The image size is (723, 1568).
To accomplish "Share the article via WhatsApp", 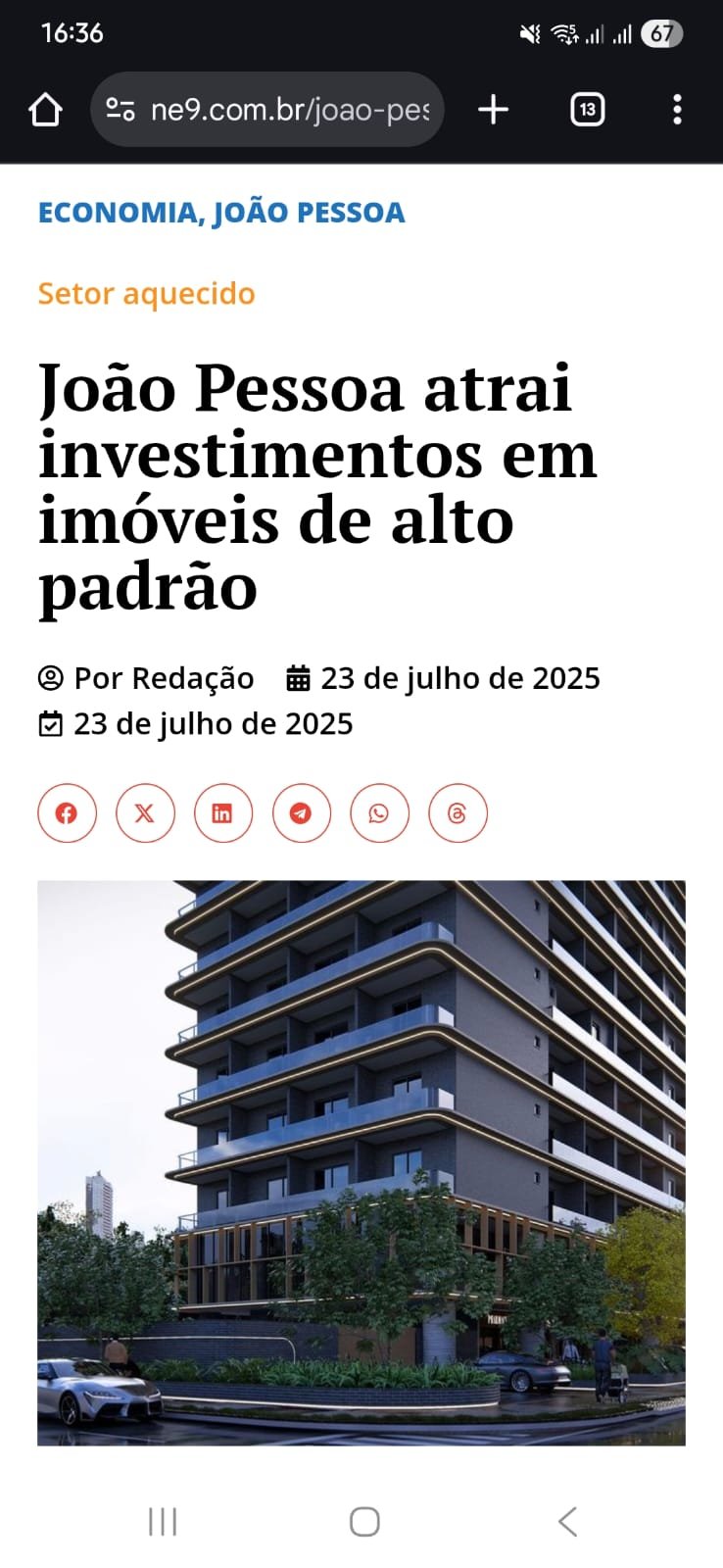I will click(379, 813).
